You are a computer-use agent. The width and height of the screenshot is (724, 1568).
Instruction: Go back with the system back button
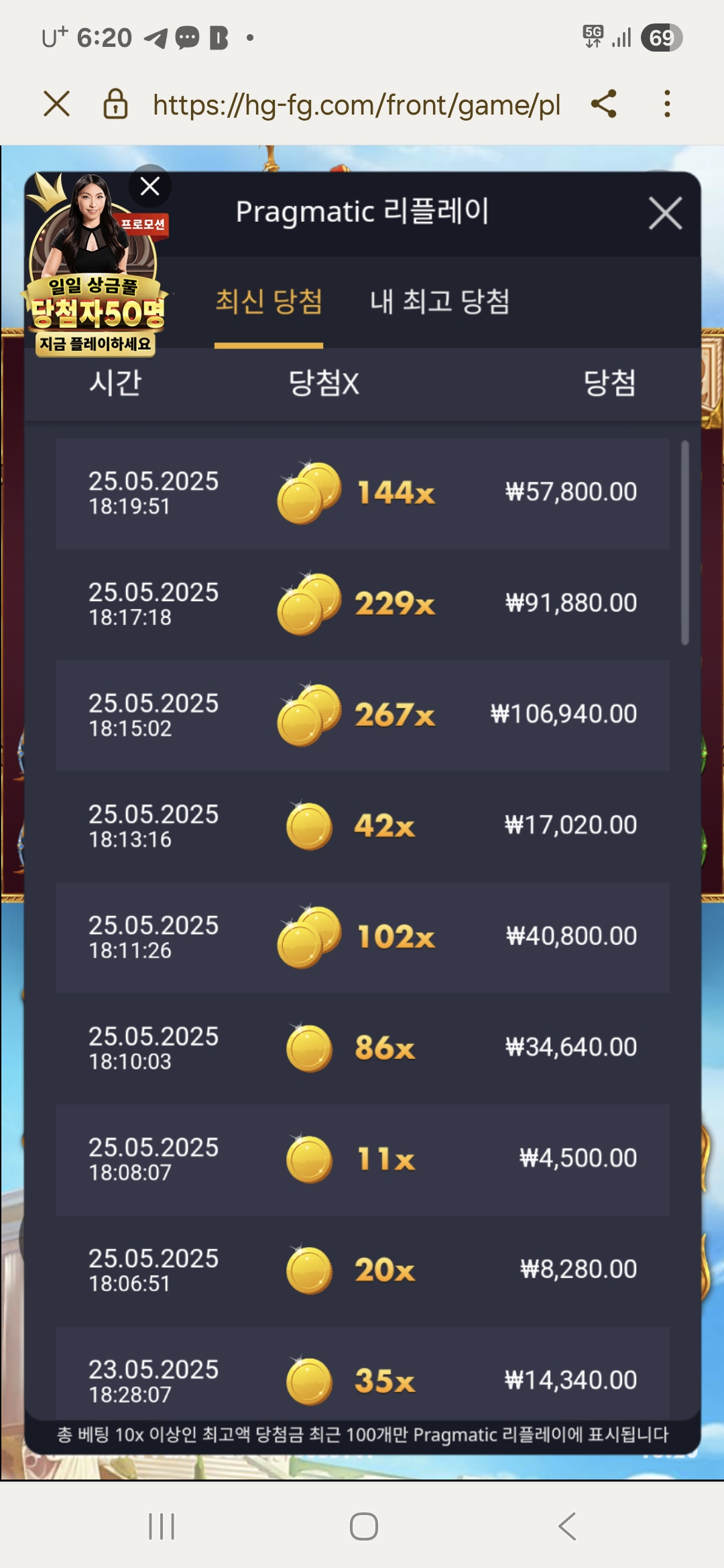[x=567, y=1526]
